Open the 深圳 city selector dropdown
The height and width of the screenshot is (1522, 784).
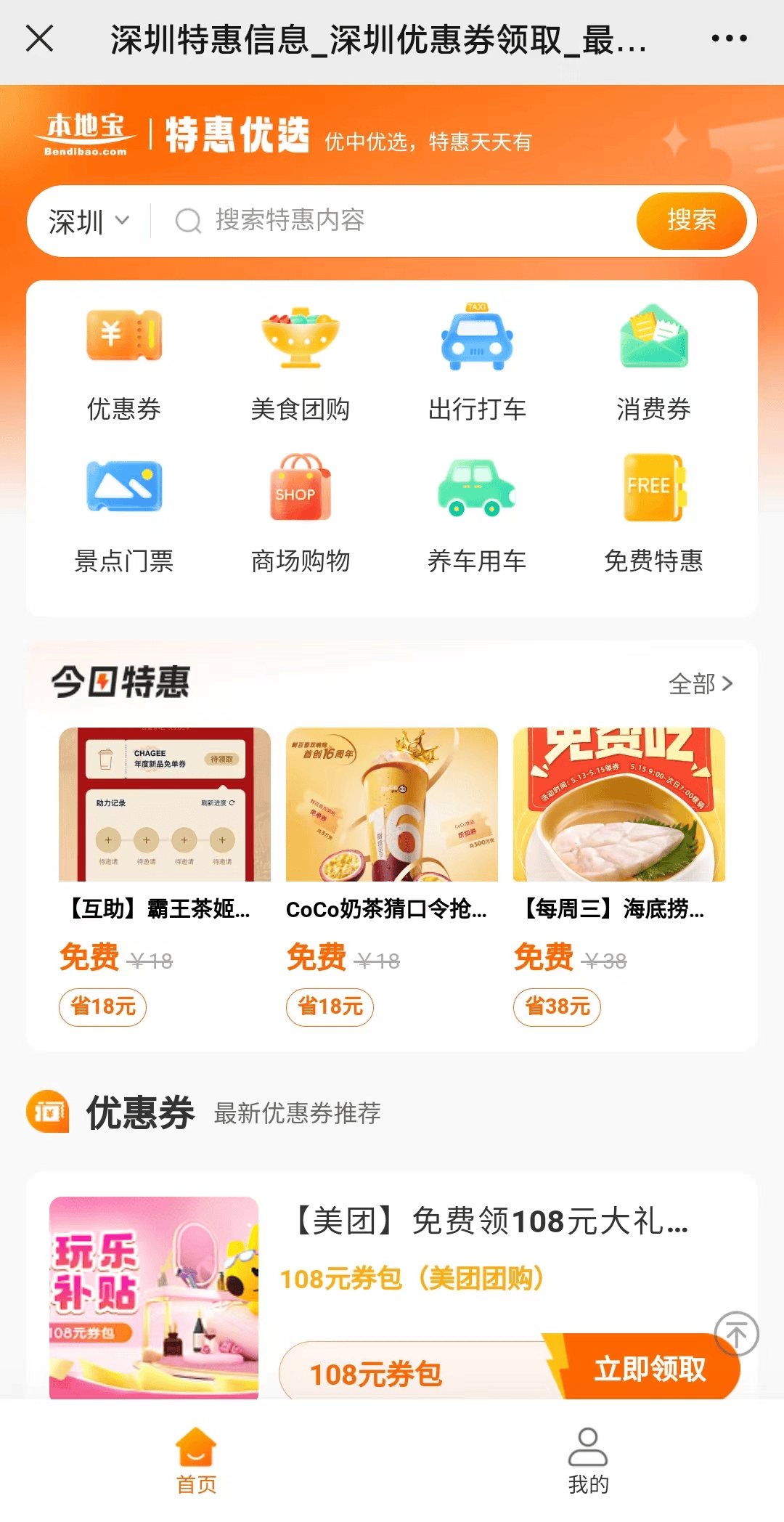coord(86,221)
